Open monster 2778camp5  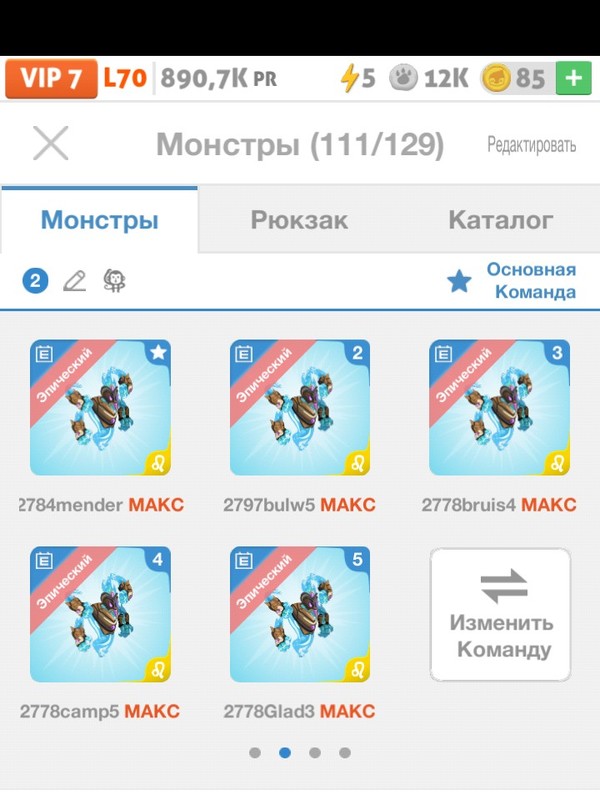click(100, 614)
